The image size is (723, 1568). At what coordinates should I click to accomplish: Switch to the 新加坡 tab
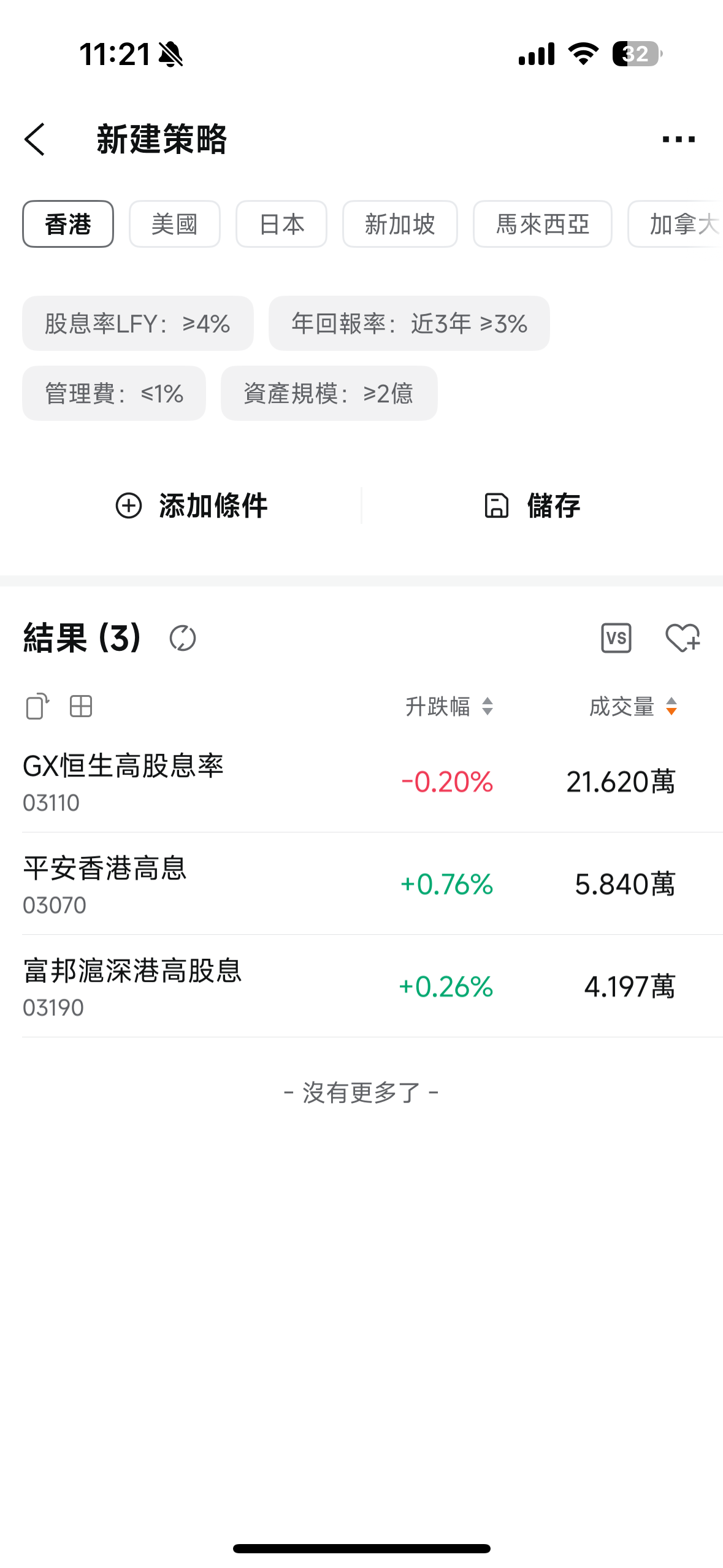click(x=400, y=224)
